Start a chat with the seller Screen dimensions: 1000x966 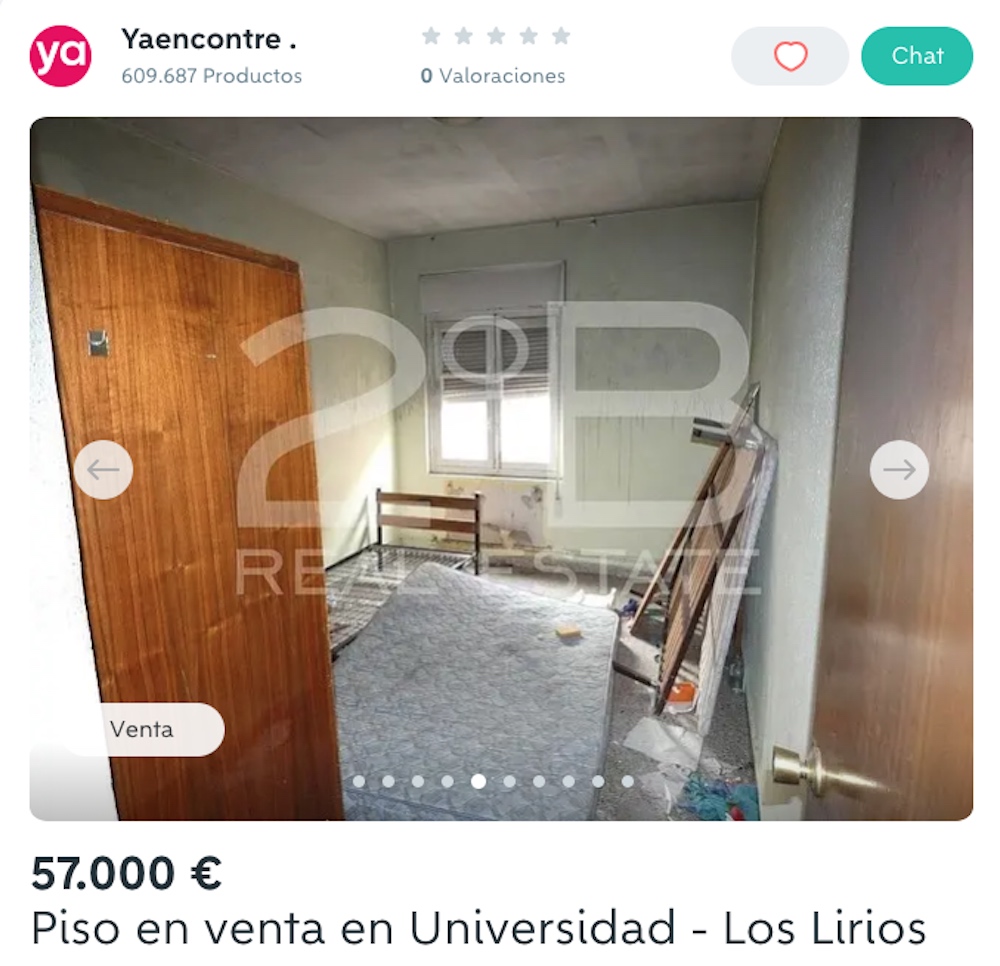coord(916,56)
